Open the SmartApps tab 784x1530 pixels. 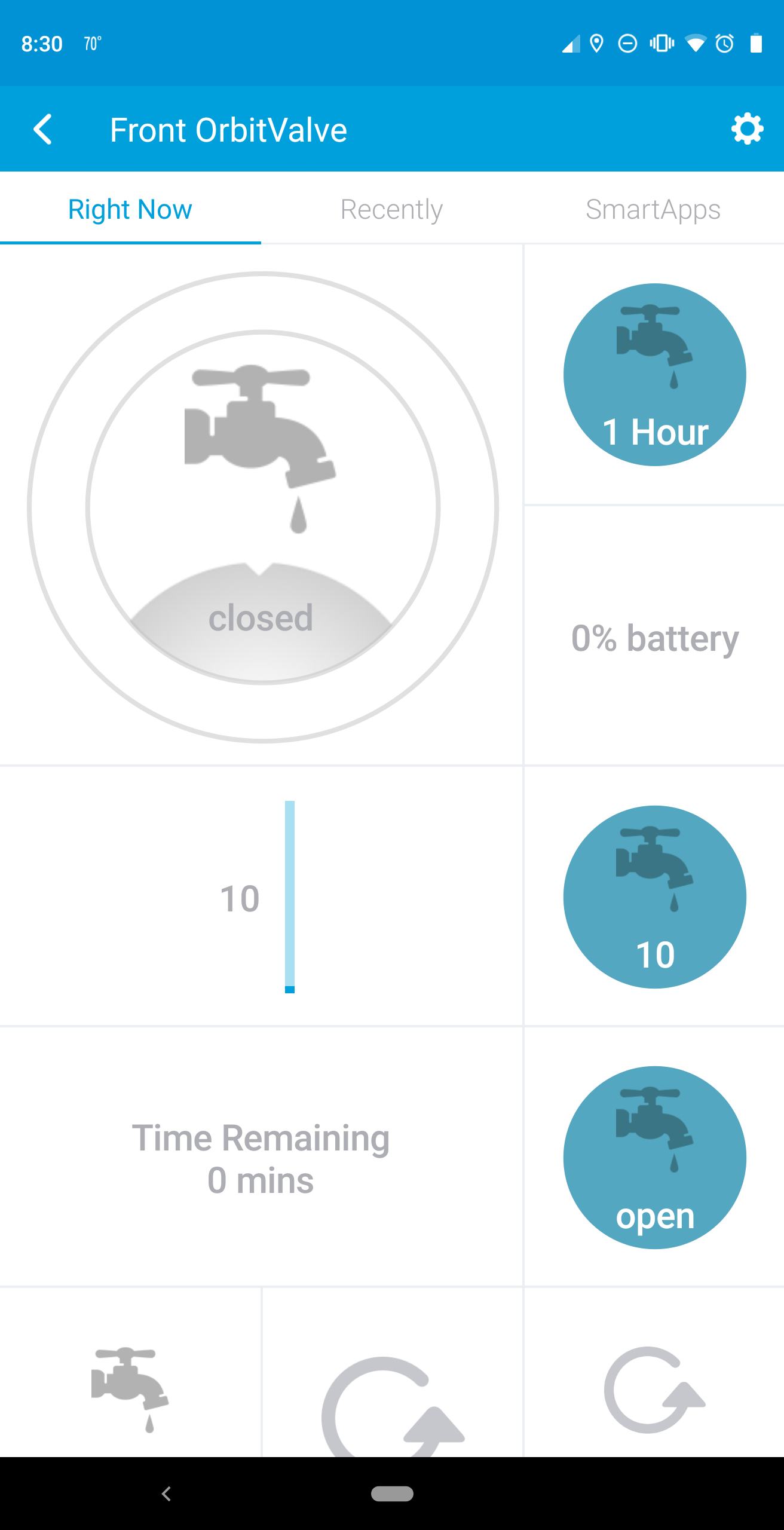654,209
